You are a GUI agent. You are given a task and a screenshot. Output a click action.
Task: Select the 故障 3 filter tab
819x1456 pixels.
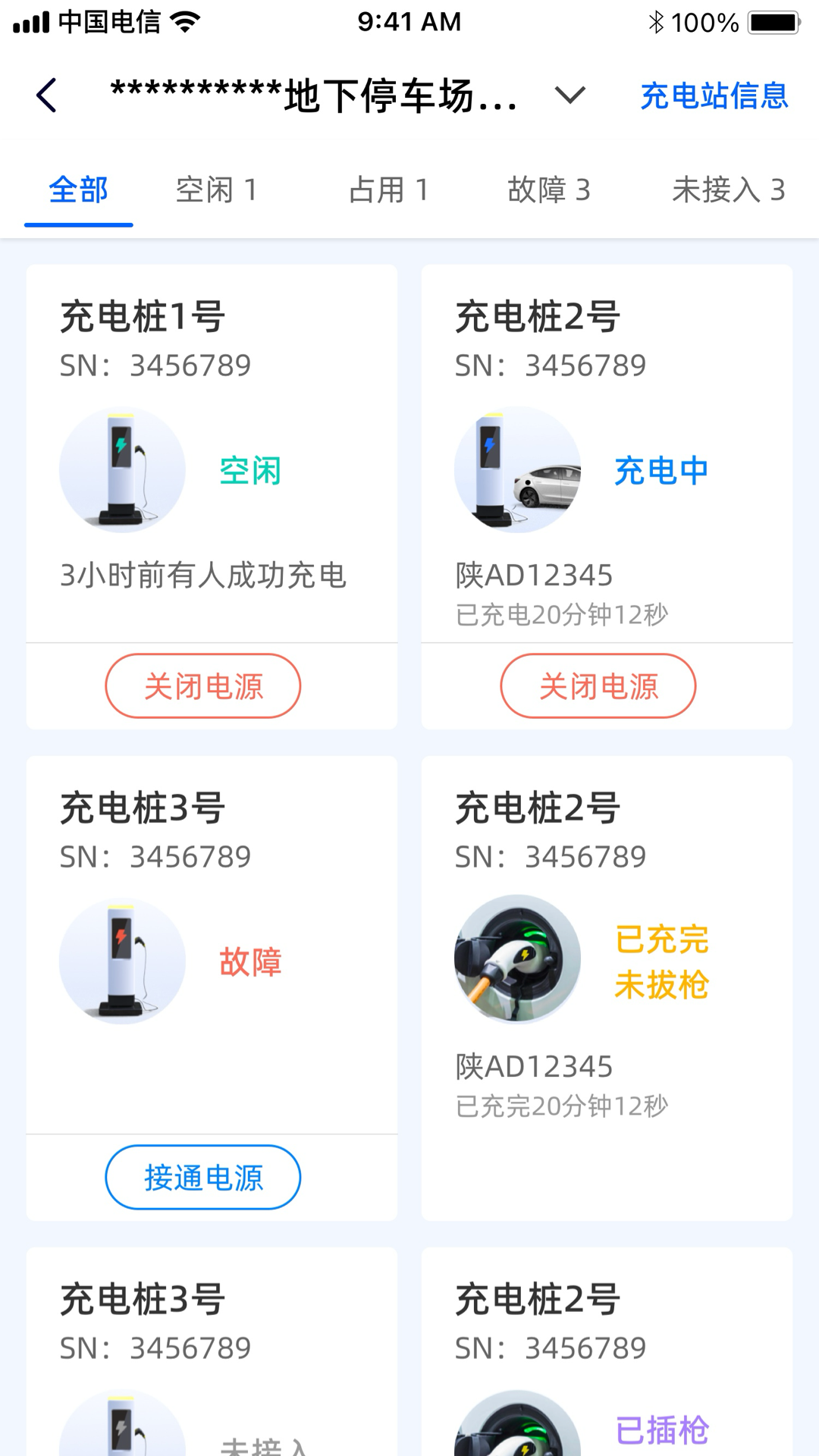click(x=550, y=190)
